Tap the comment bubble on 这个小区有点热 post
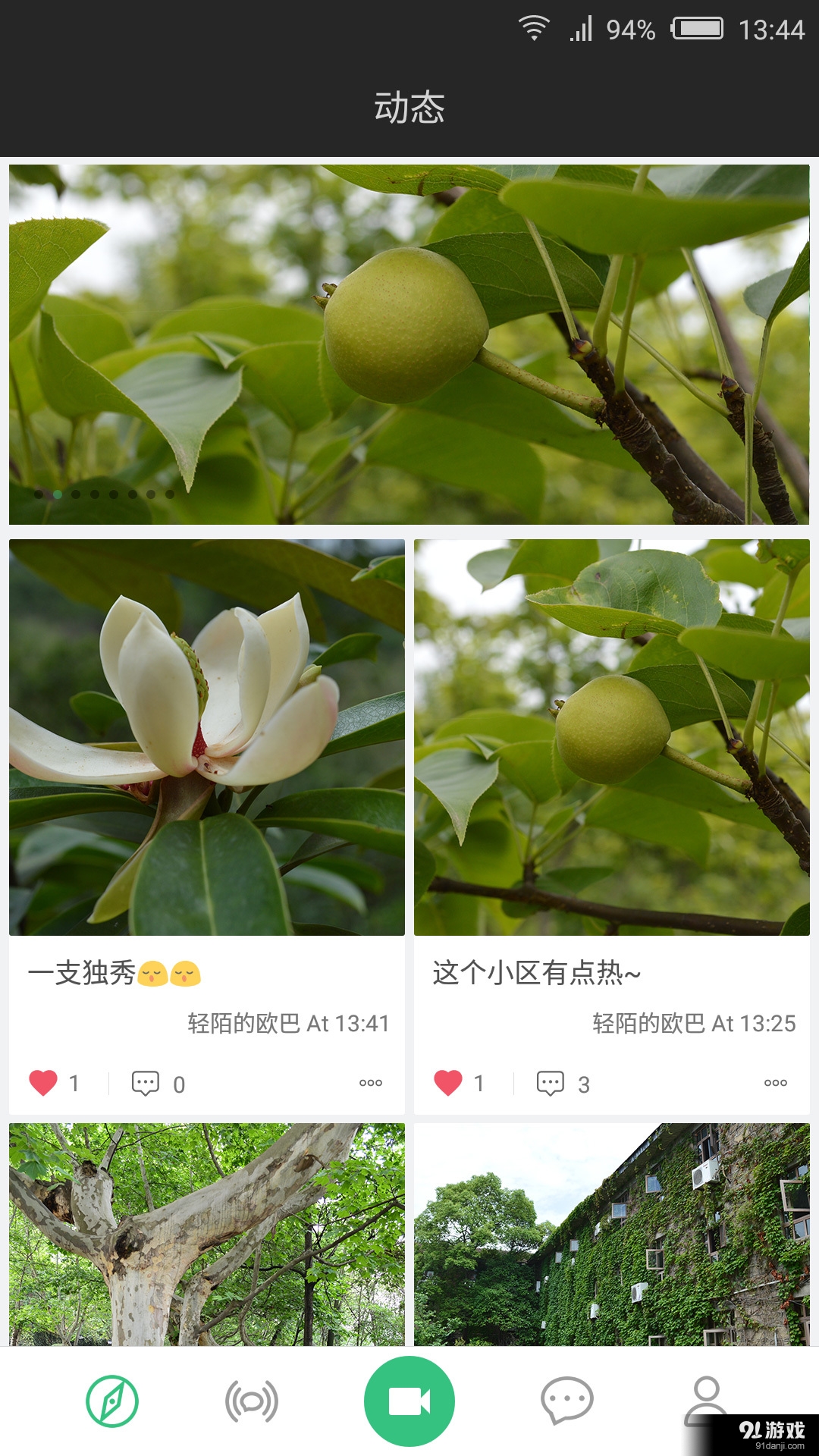The image size is (819, 1456). 553,1082
